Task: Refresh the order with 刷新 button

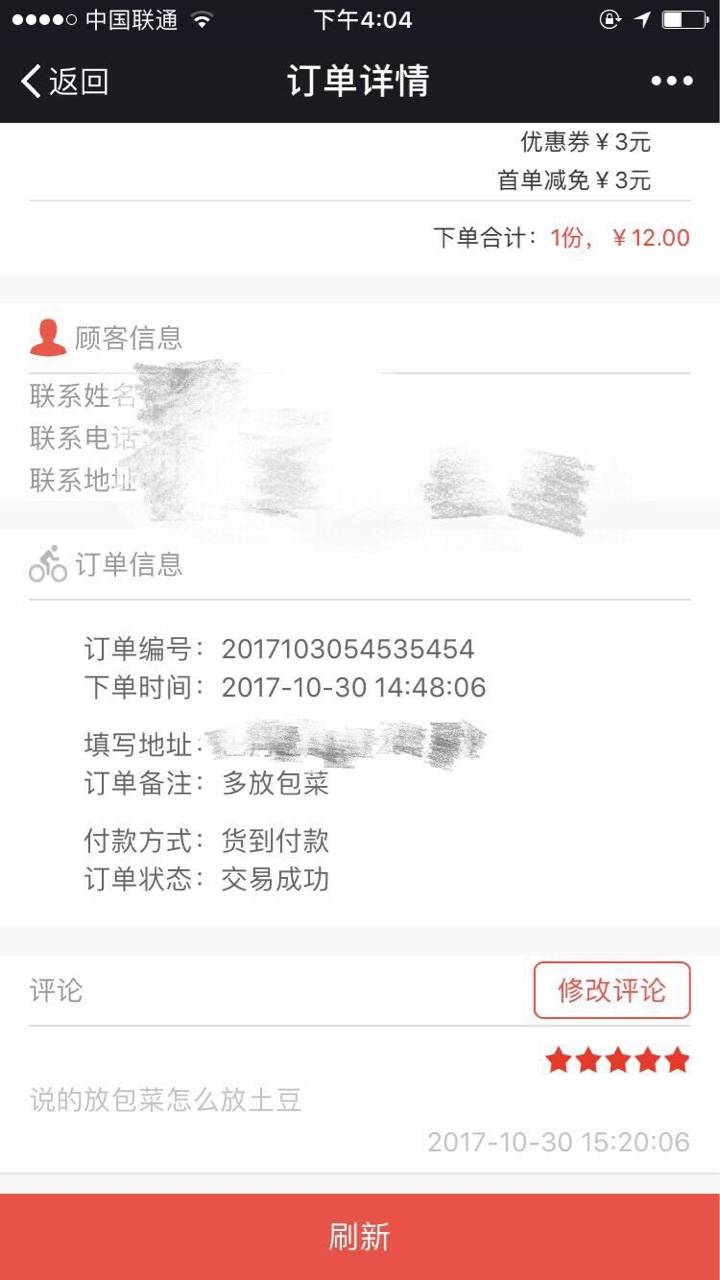Action: click(x=360, y=1236)
